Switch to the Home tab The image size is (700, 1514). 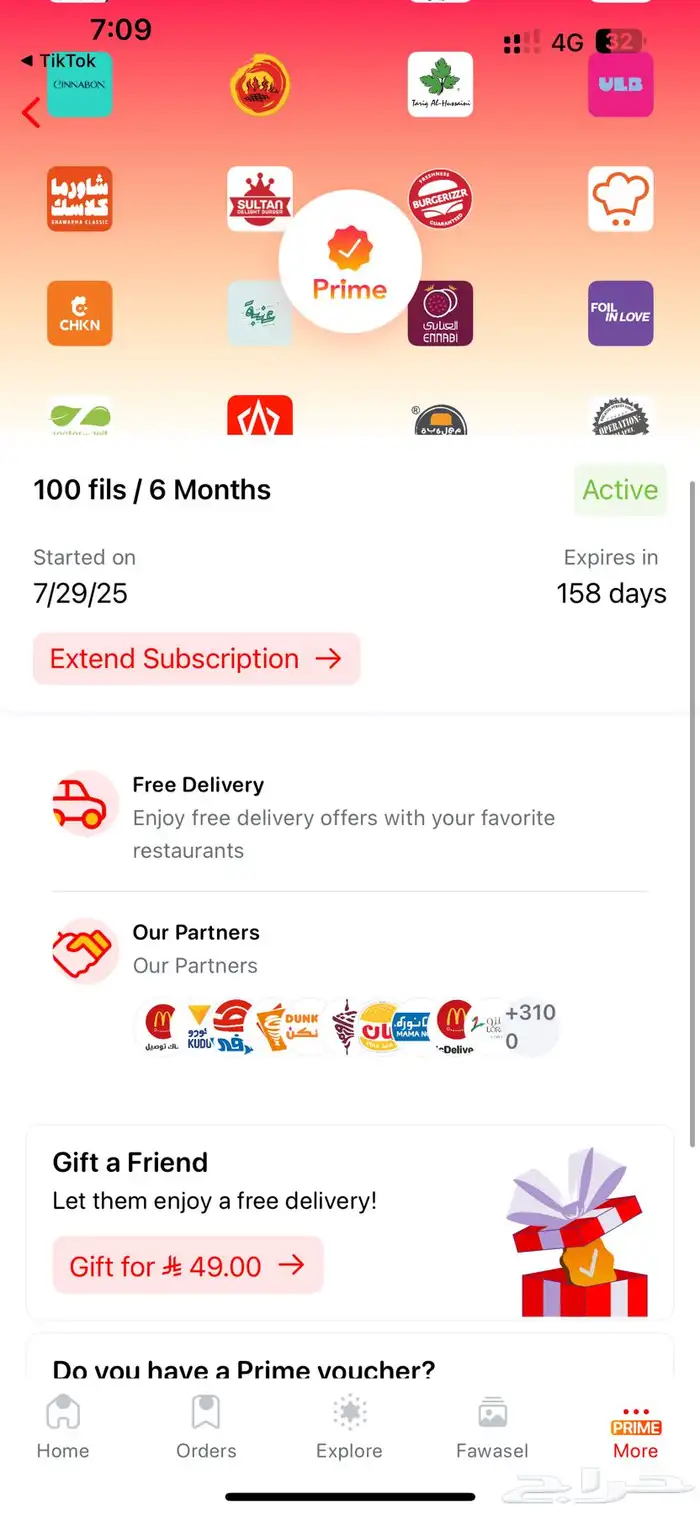(63, 1428)
